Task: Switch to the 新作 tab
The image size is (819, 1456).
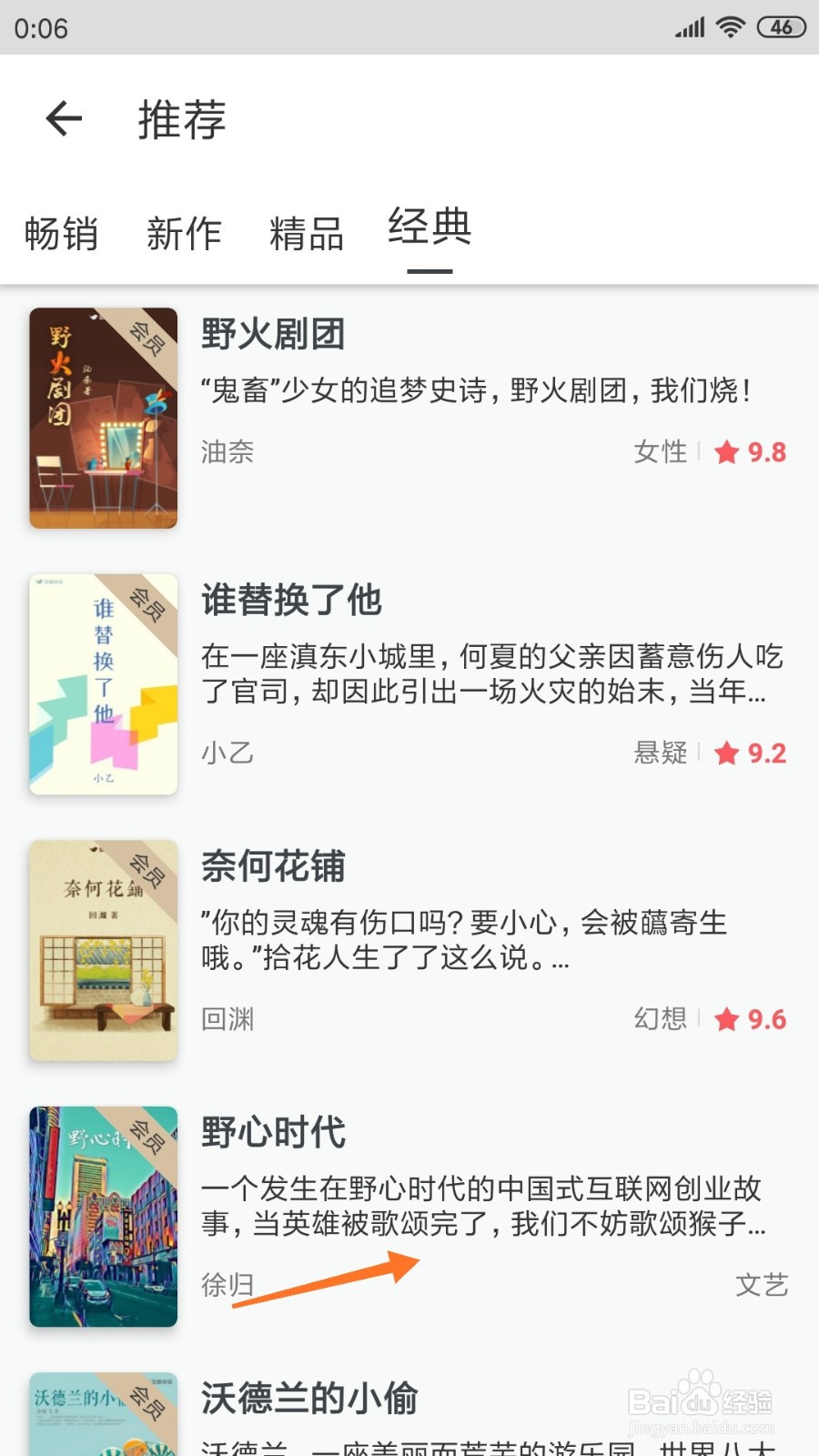Action: tap(184, 234)
